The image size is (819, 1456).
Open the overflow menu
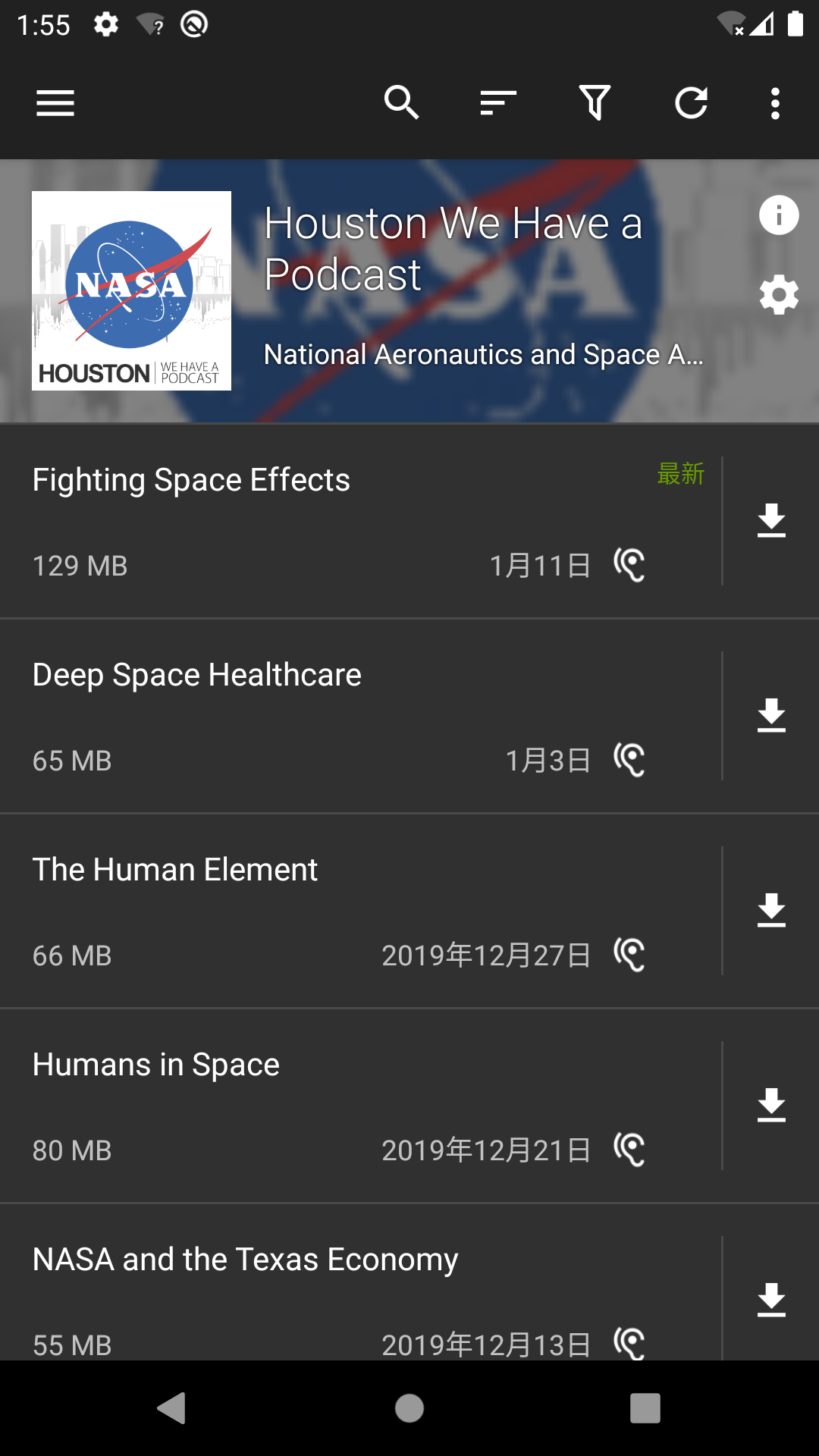point(775,103)
